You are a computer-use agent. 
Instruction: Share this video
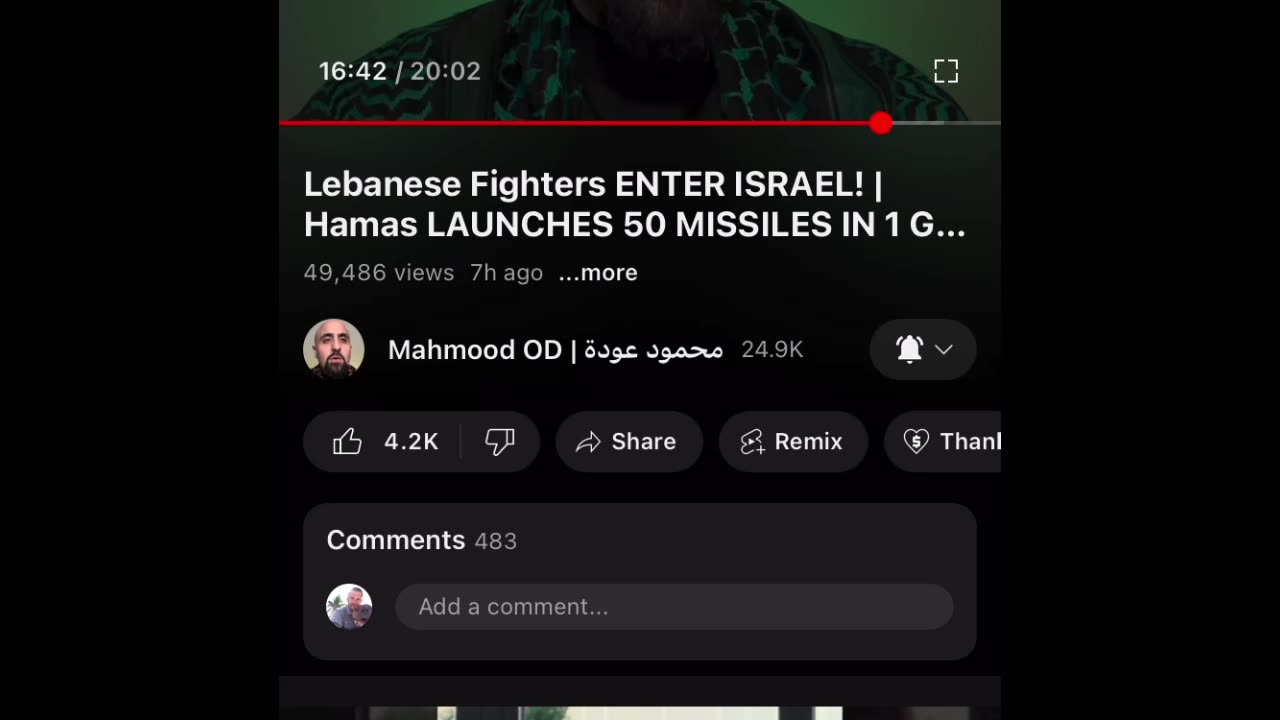628,442
